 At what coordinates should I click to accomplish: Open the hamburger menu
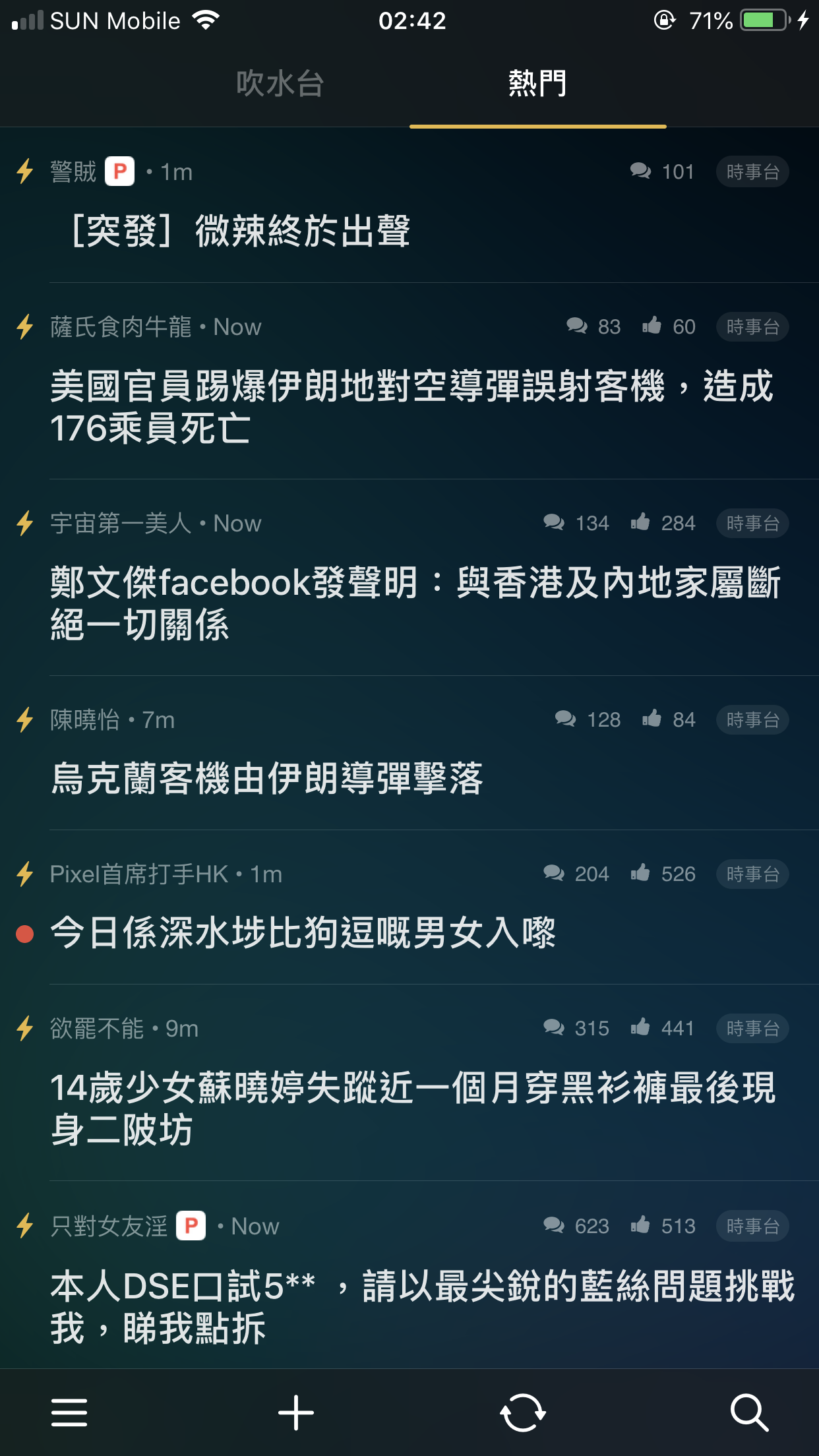[69, 1412]
